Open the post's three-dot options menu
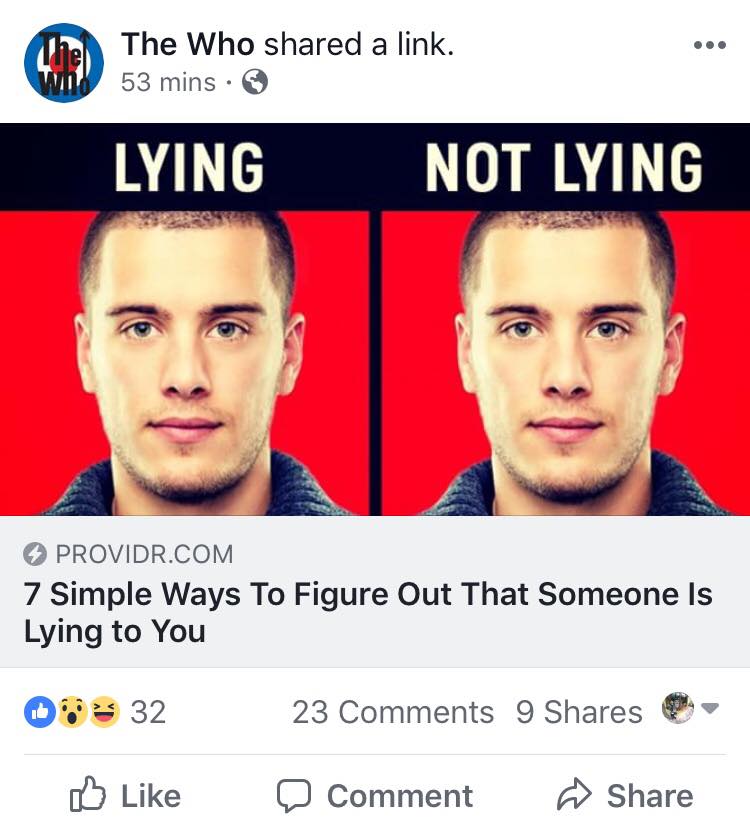The height and width of the screenshot is (833, 750). tap(708, 46)
